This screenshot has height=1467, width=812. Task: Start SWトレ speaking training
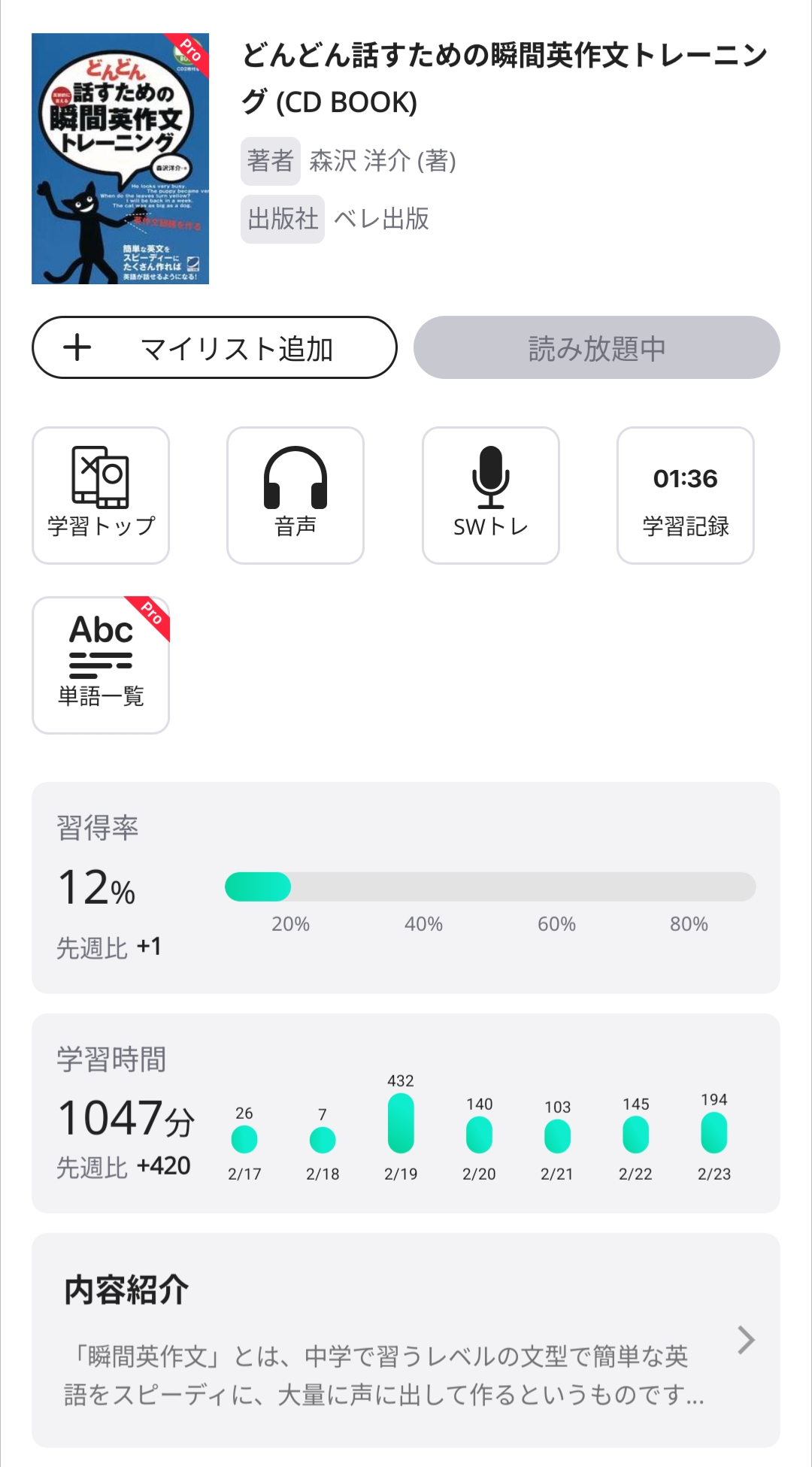click(x=490, y=496)
